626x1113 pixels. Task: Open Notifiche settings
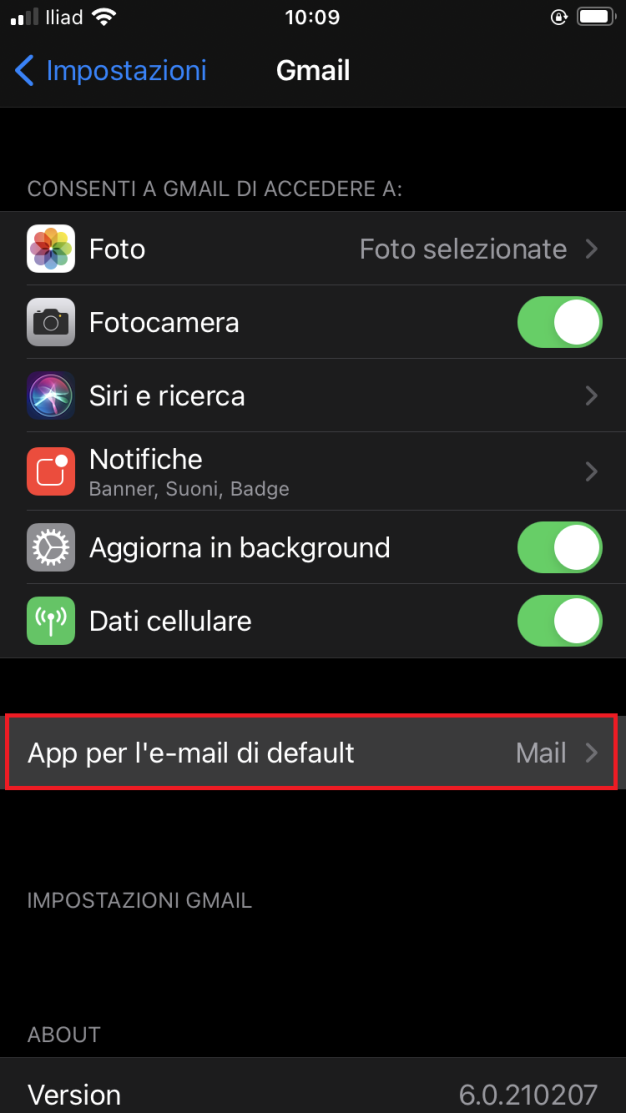[313, 471]
